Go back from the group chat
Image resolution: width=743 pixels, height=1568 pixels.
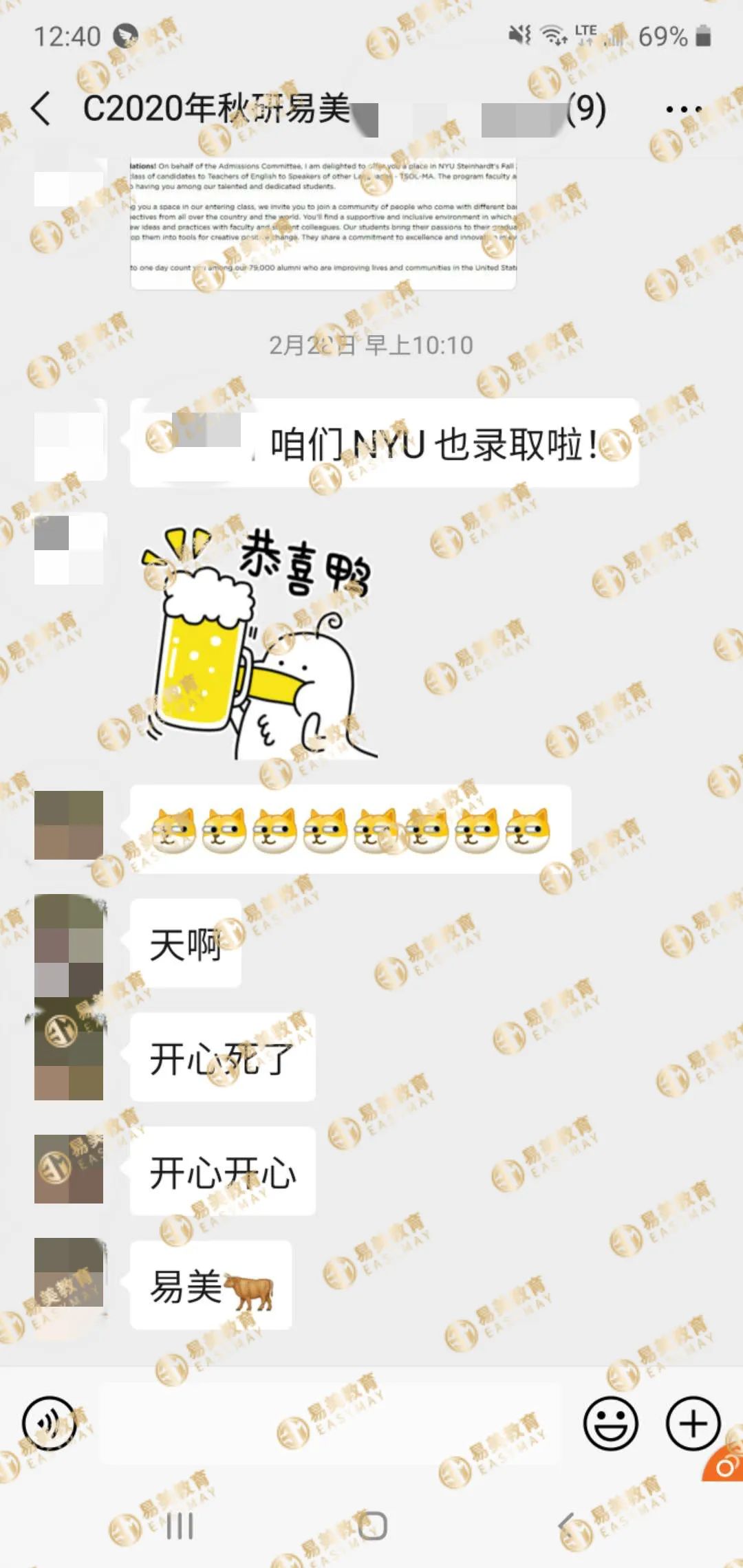[x=41, y=109]
